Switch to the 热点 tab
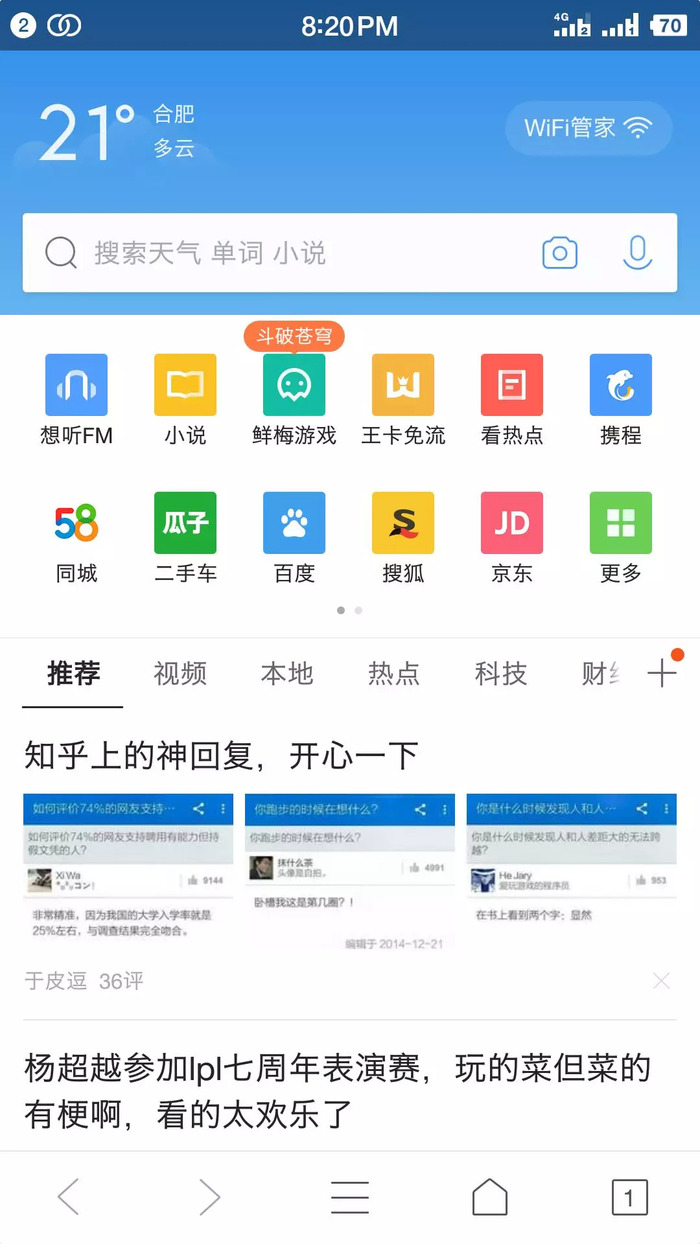The width and height of the screenshot is (700, 1244). coord(394,674)
